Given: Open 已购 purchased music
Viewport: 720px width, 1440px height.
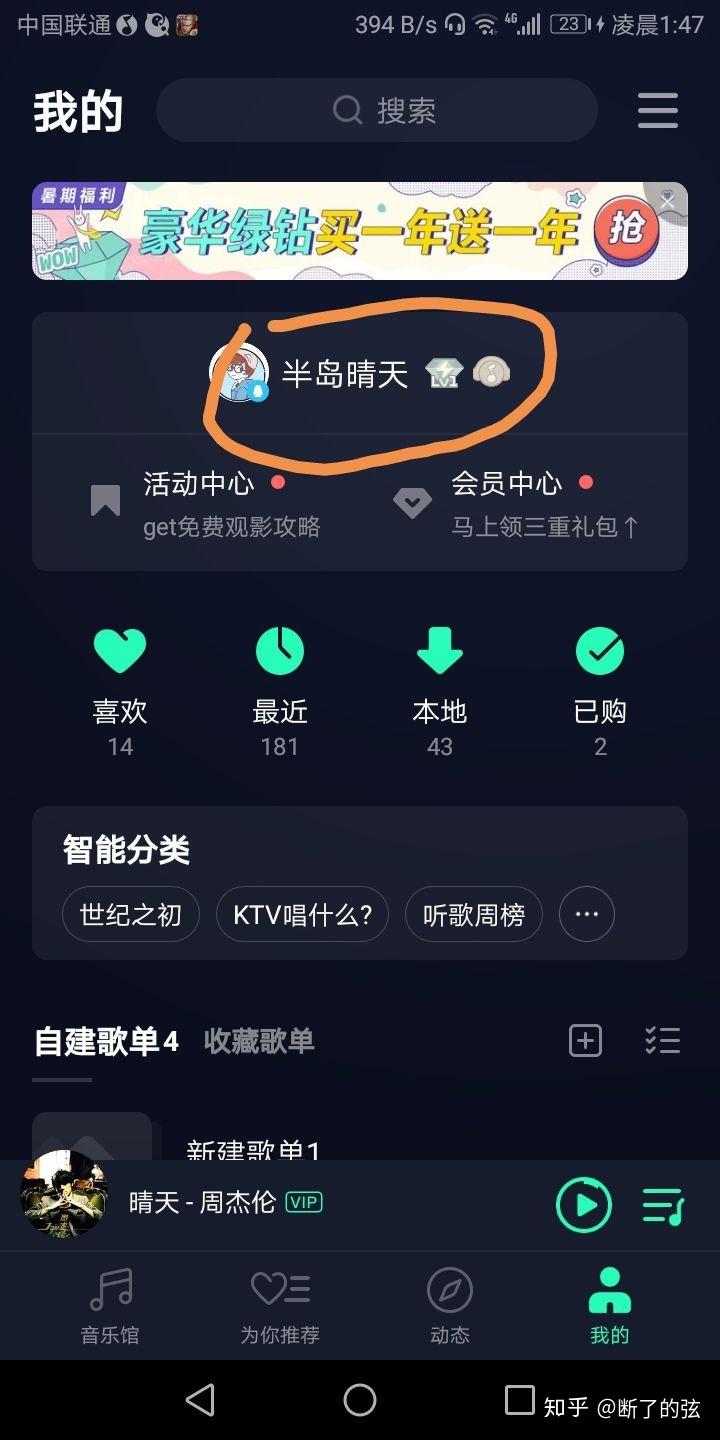Looking at the screenshot, I should coord(600,692).
